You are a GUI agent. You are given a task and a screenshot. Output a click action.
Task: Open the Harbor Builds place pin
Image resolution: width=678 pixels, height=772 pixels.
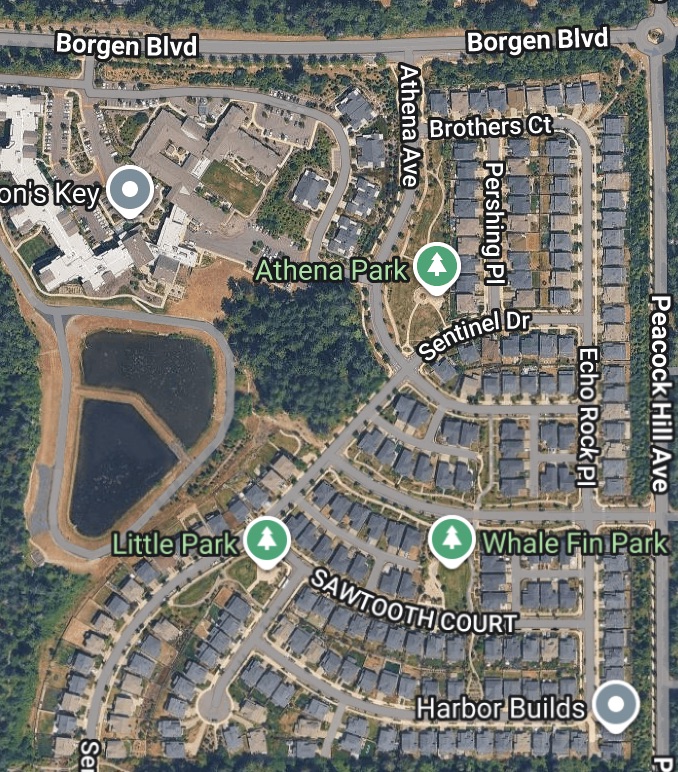click(x=616, y=706)
